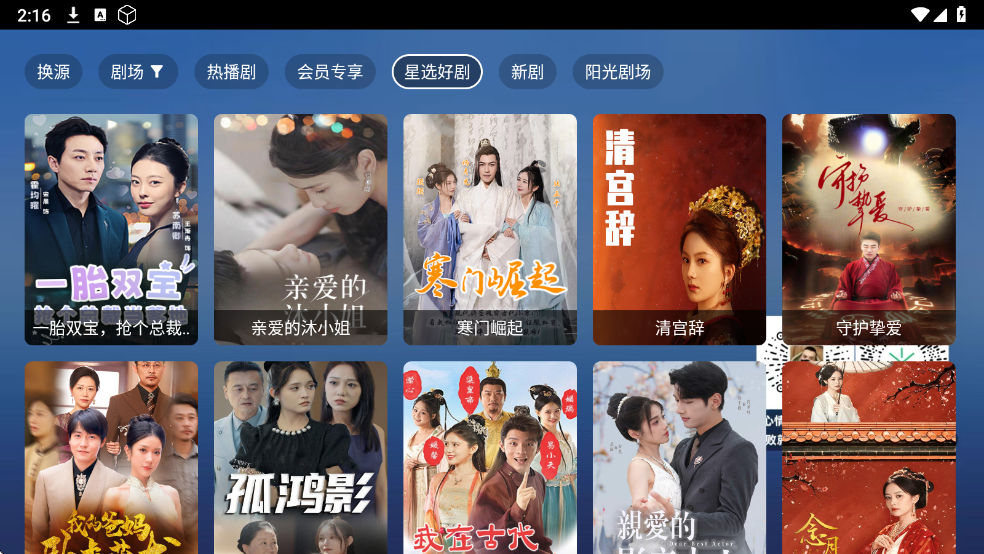Select the 会员专享 category

click(330, 72)
